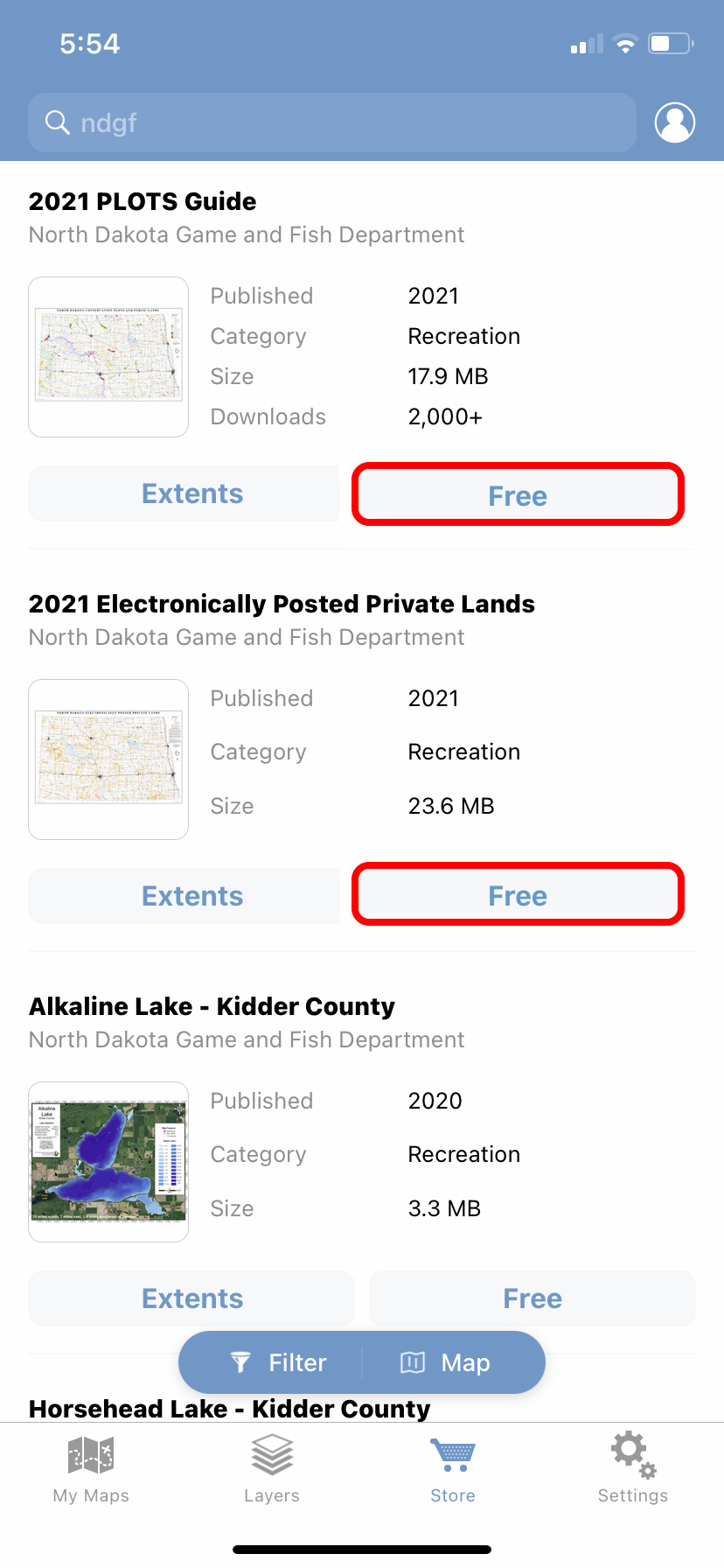Open the 2021 PLOTS Guide map thumbnail

[x=108, y=357]
